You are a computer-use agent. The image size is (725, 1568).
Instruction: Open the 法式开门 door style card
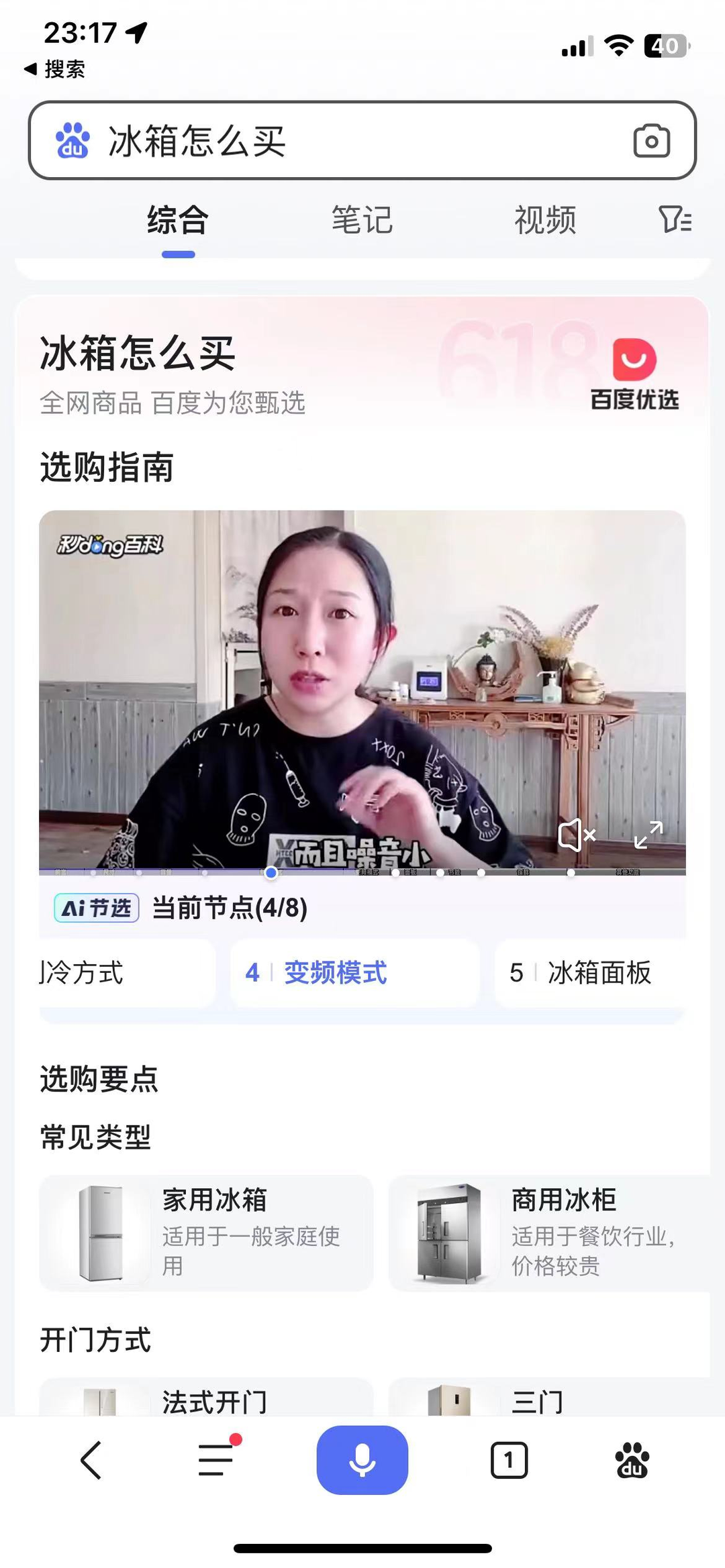pyautogui.click(x=206, y=1398)
